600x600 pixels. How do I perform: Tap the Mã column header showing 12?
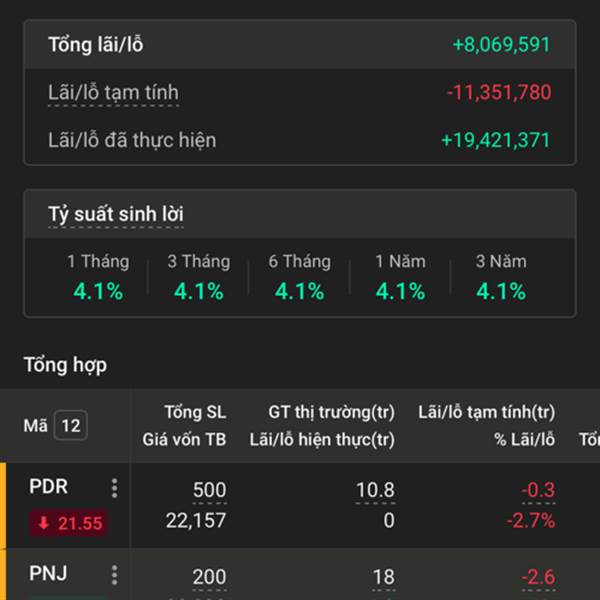[55, 425]
